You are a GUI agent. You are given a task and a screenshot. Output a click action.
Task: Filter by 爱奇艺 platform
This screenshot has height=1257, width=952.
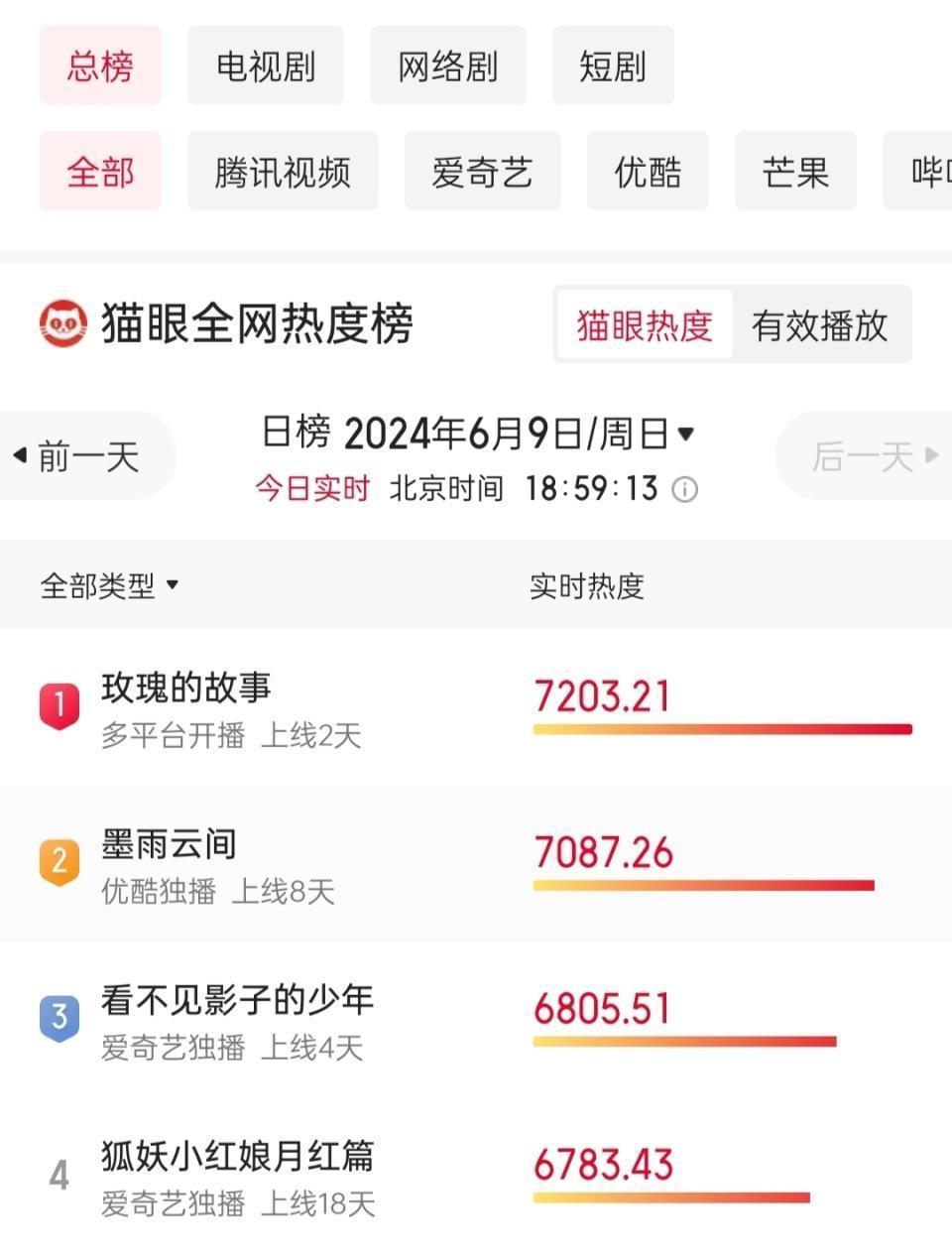(x=482, y=172)
